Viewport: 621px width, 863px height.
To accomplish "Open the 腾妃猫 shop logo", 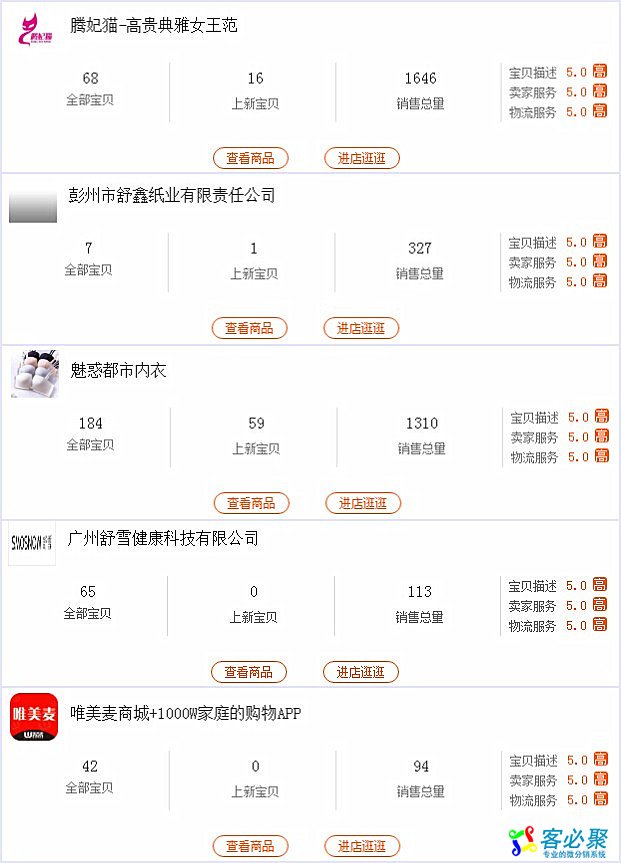I will (34, 29).
